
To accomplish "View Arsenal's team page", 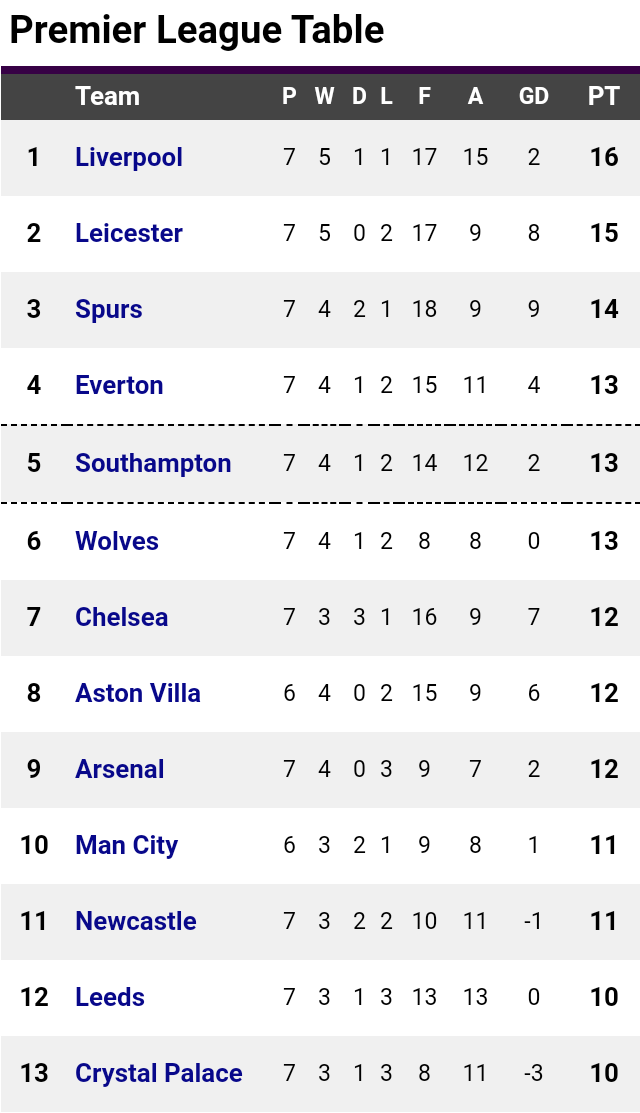I will pos(120,769).
